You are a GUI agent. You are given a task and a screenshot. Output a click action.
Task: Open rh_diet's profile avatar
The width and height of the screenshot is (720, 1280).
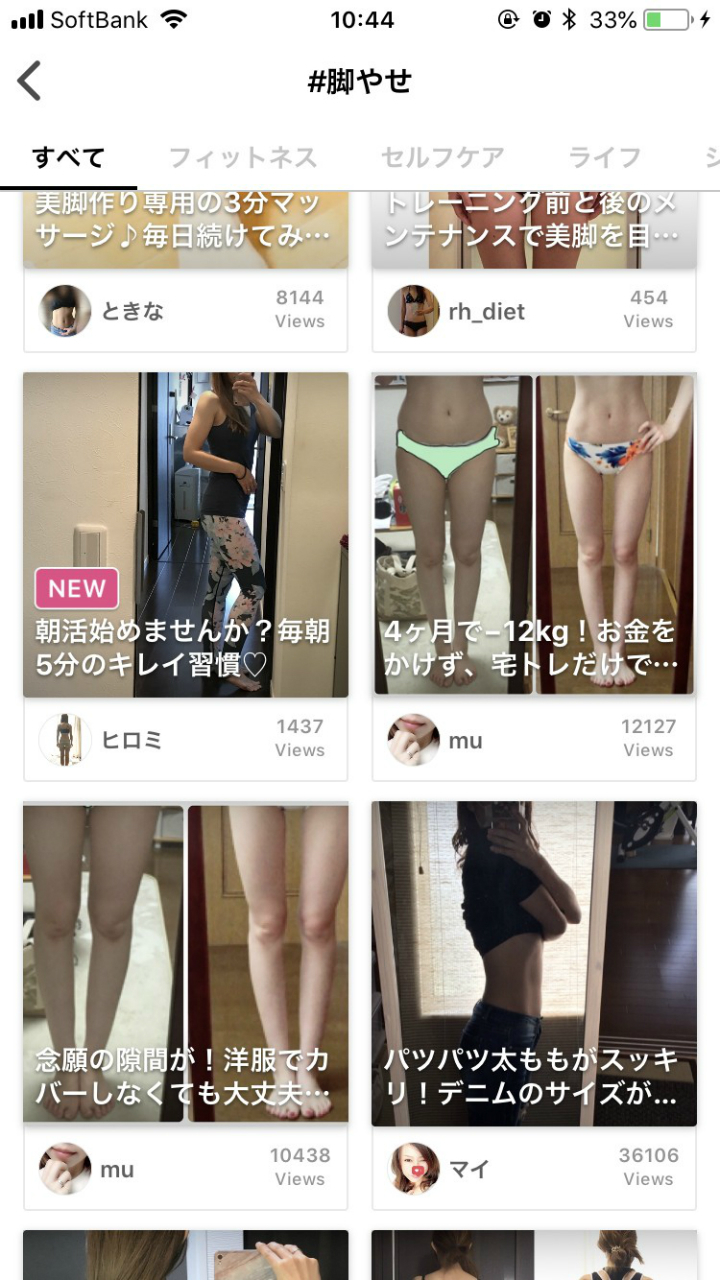click(413, 311)
